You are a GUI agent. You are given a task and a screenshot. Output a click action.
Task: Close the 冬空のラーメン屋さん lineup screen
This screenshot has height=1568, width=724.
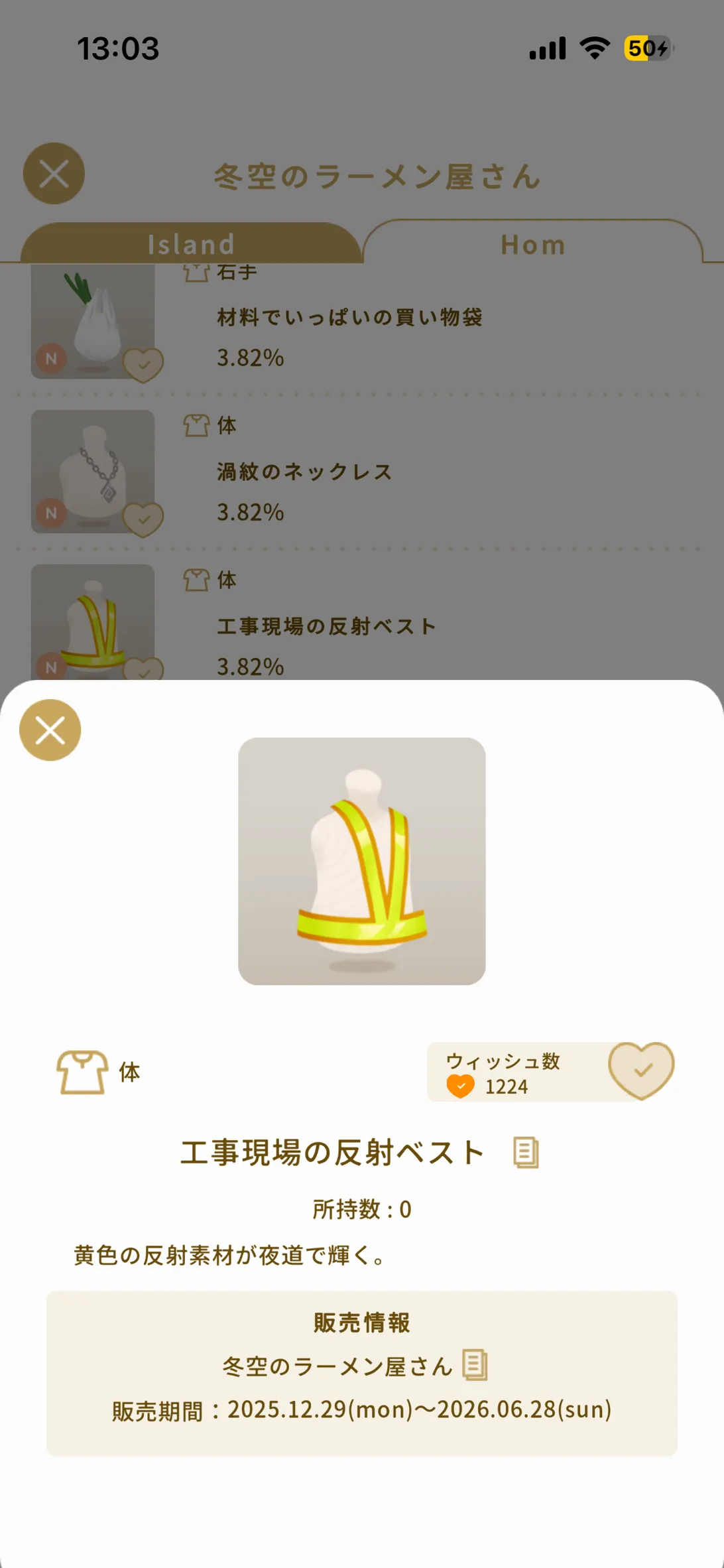(x=54, y=174)
